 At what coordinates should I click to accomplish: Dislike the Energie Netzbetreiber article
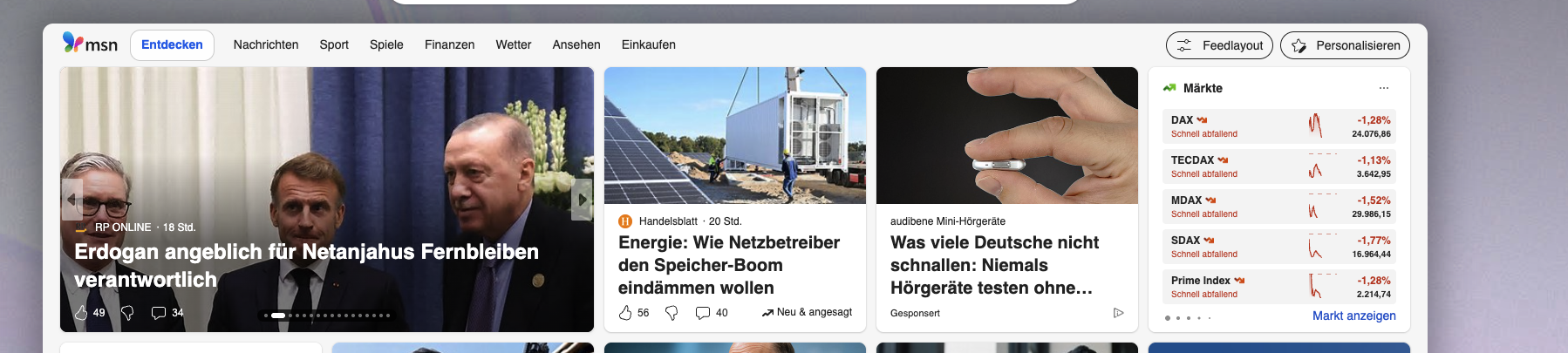[672, 312]
